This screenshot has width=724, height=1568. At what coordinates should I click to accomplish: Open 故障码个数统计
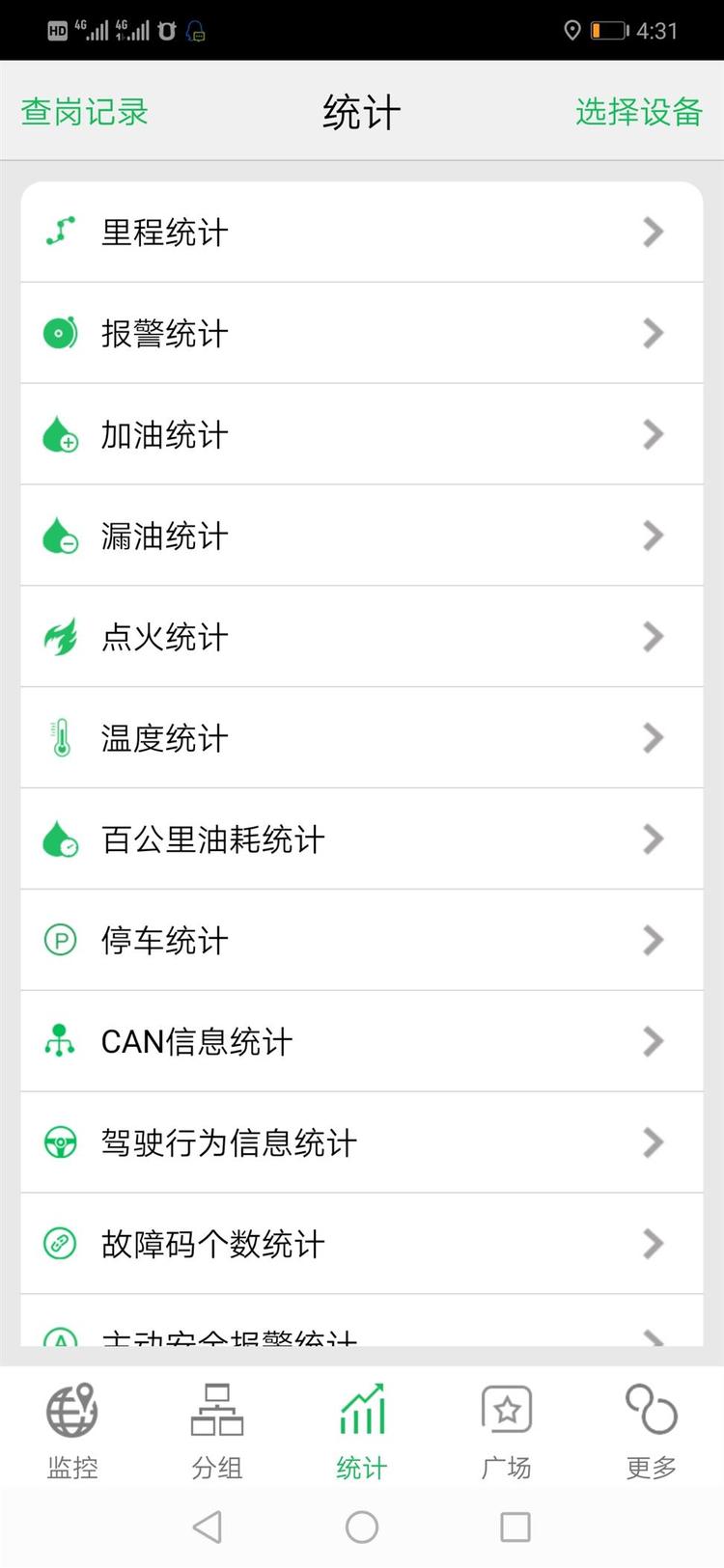click(x=361, y=1245)
